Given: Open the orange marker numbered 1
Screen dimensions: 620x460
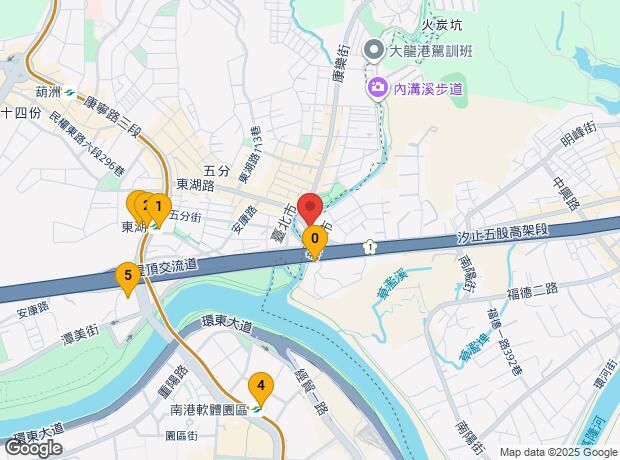Looking at the screenshot, I should point(159,209).
